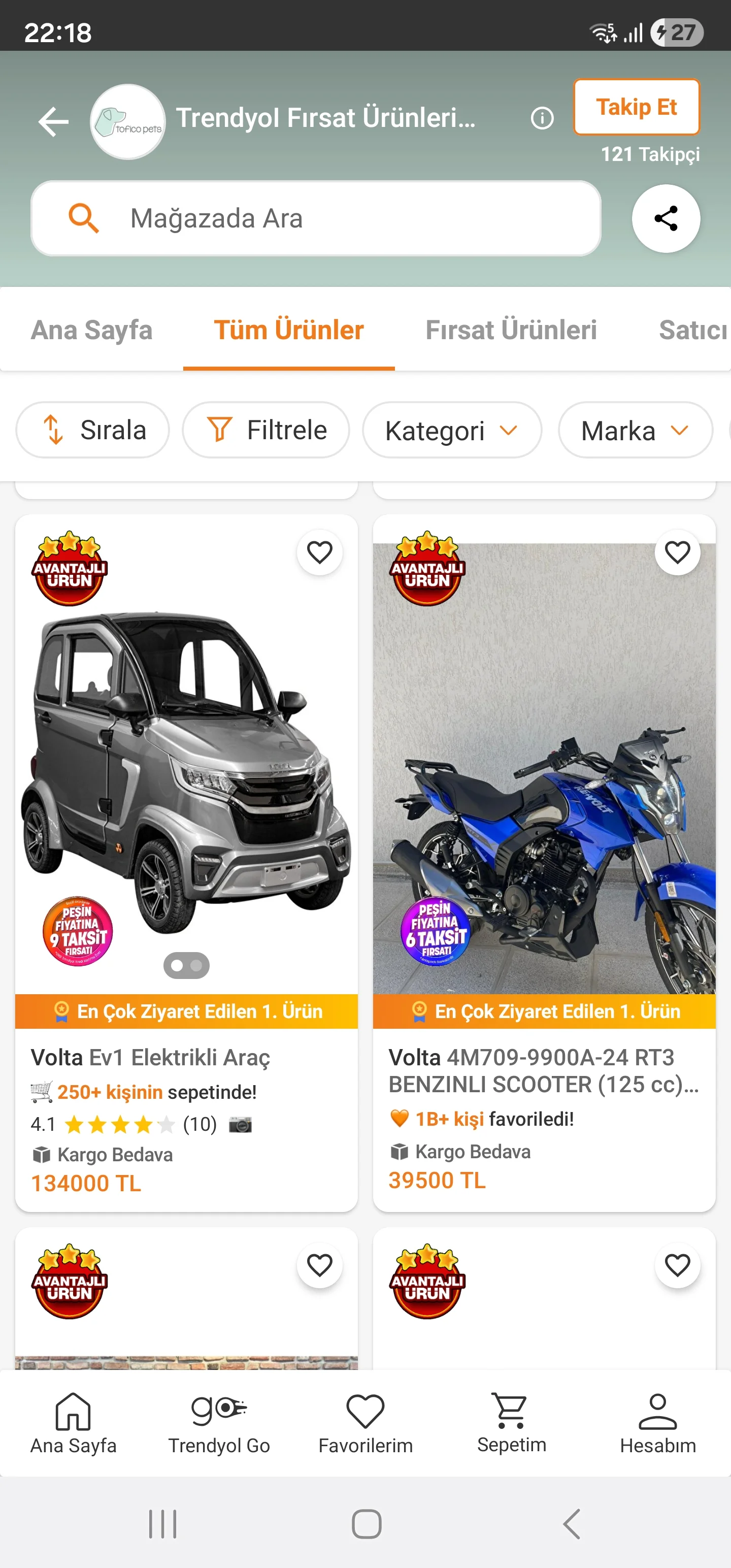Open Hesabım account page

coord(657,1423)
